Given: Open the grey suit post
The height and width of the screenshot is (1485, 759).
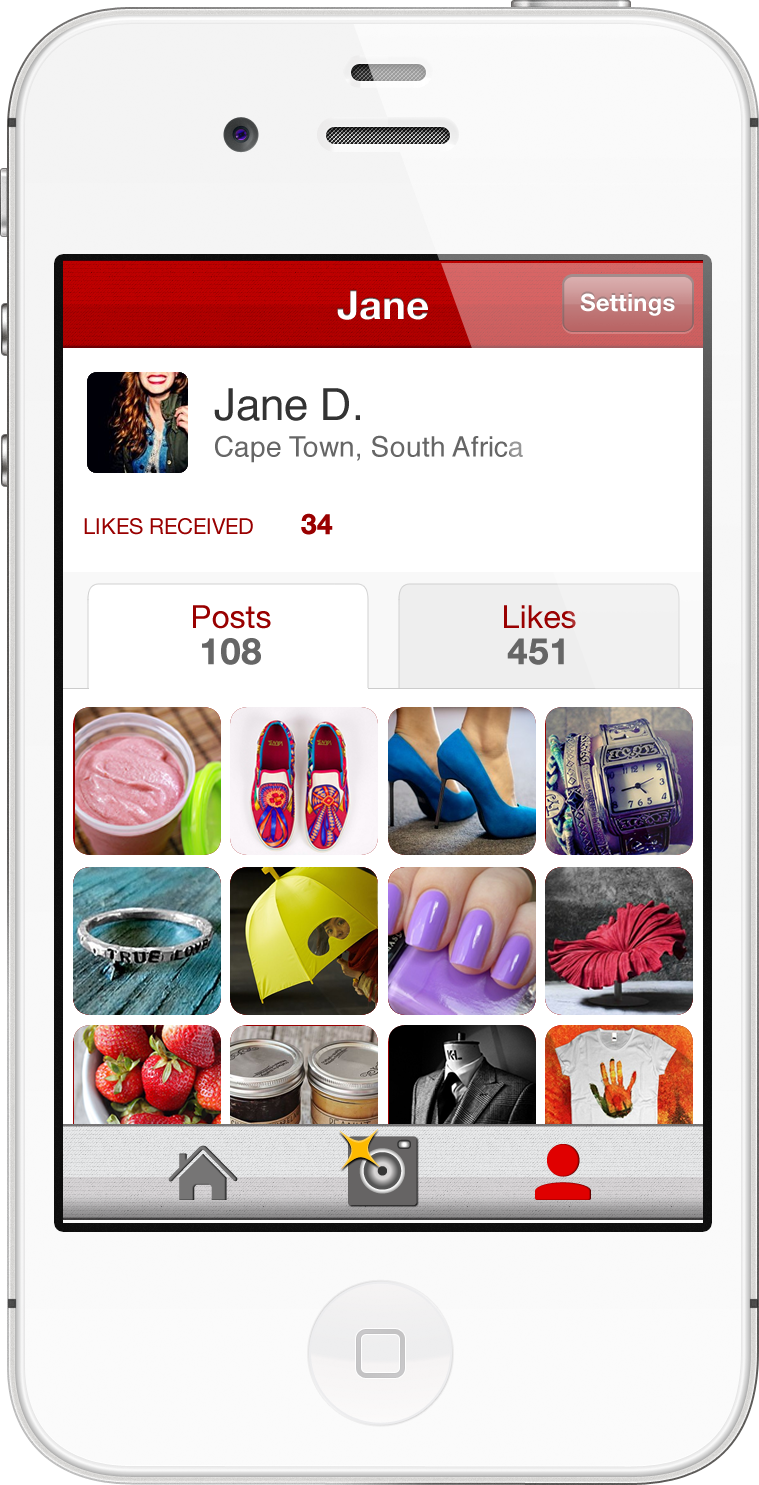Looking at the screenshot, I should [x=462, y=1075].
